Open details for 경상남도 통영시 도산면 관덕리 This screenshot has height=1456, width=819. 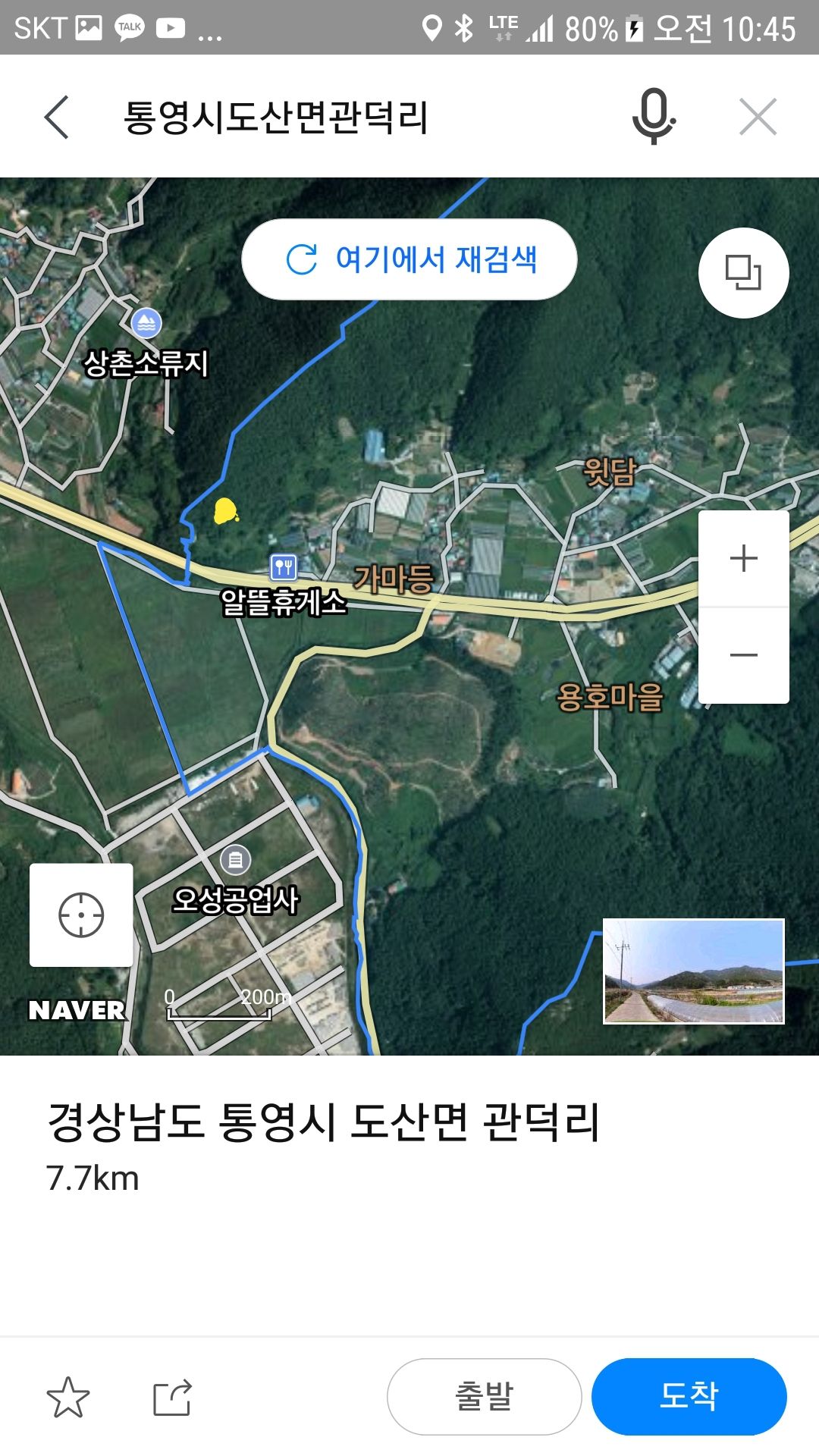323,1122
